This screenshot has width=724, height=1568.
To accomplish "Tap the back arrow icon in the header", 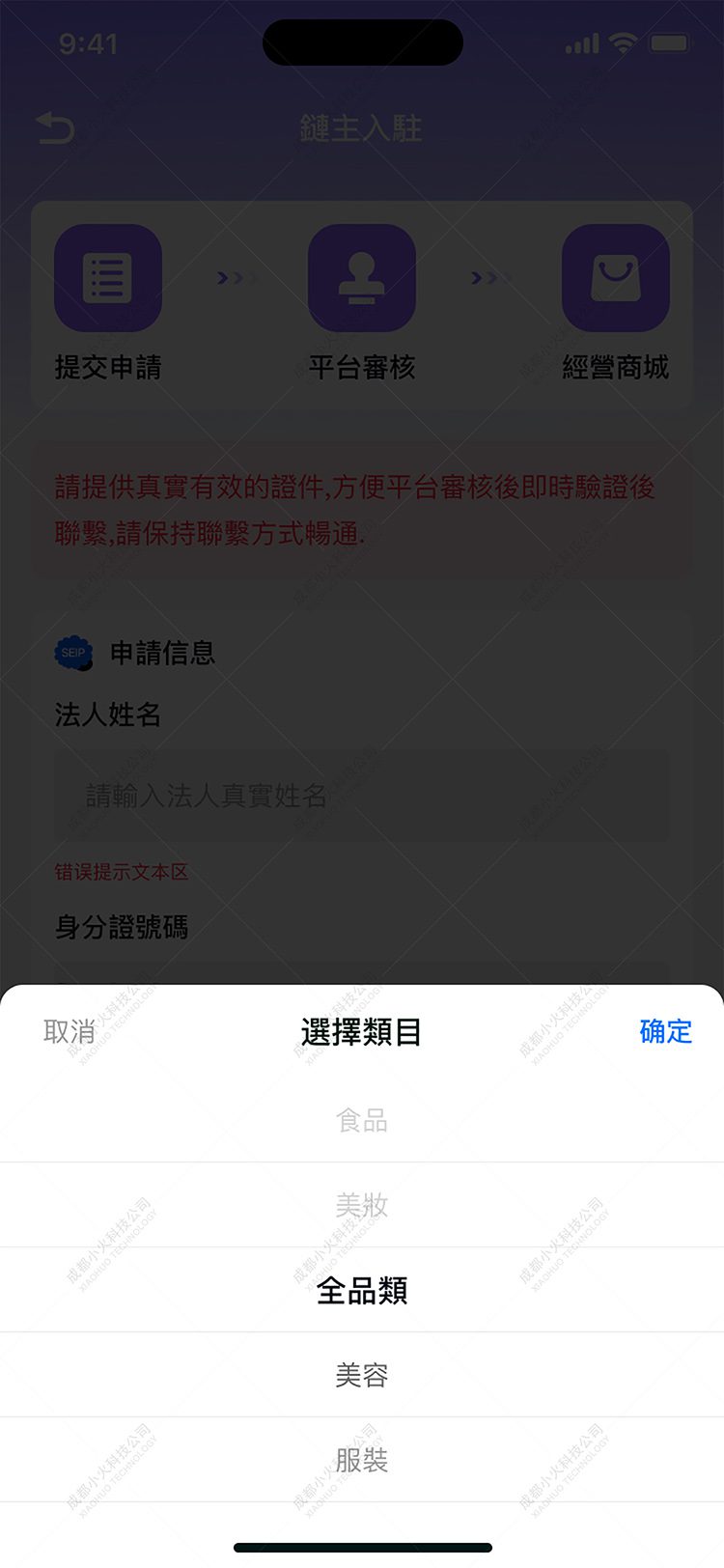I will tap(56, 128).
